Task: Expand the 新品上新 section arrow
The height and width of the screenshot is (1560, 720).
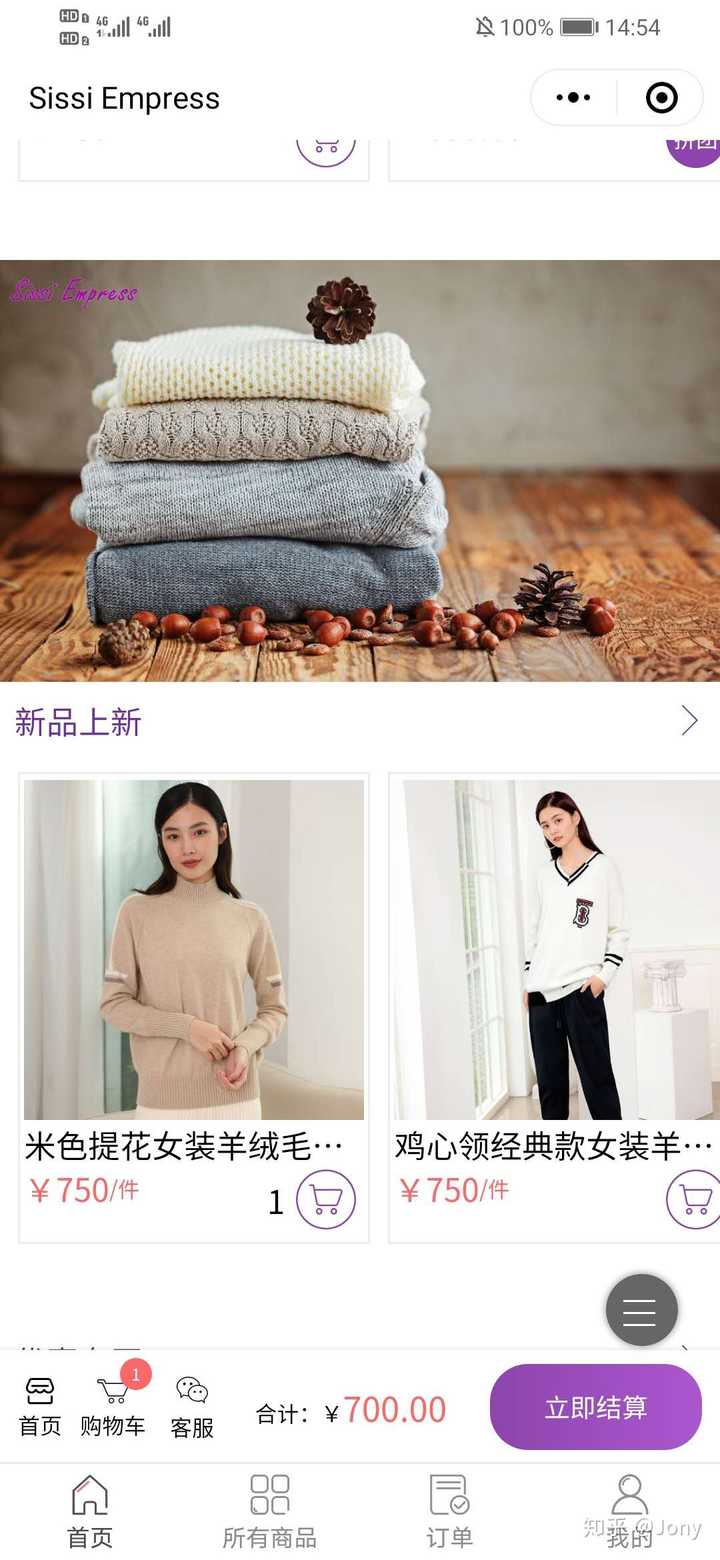Action: click(x=689, y=720)
